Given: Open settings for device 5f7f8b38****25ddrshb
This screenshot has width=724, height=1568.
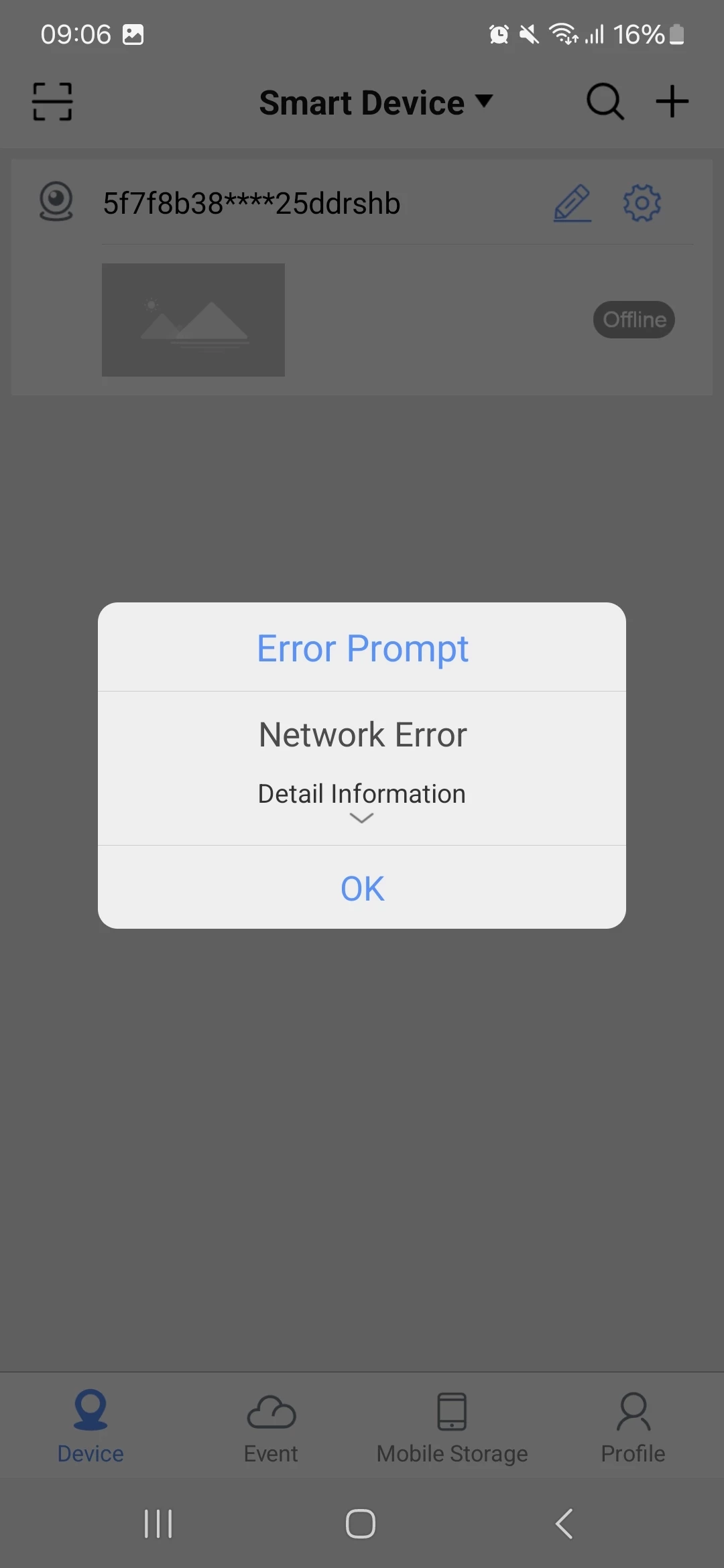Looking at the screenshot, I should tap(642, 203).
